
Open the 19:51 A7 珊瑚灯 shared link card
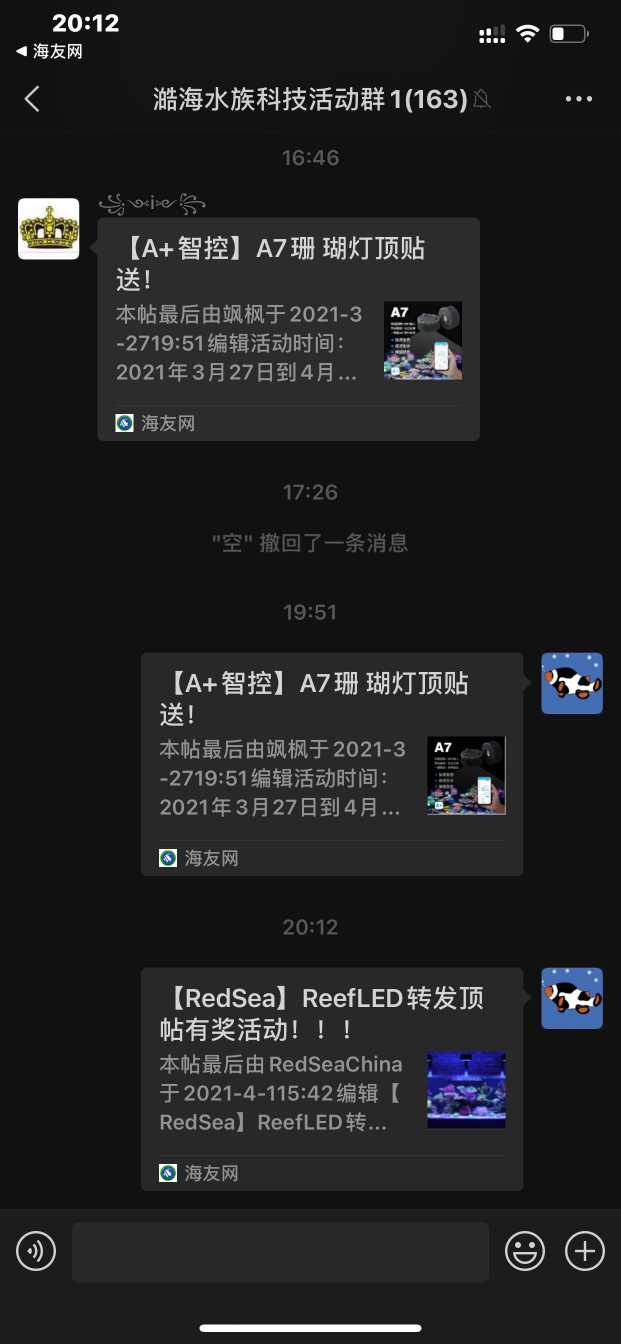pyautogui.click(x=331, y=764)
